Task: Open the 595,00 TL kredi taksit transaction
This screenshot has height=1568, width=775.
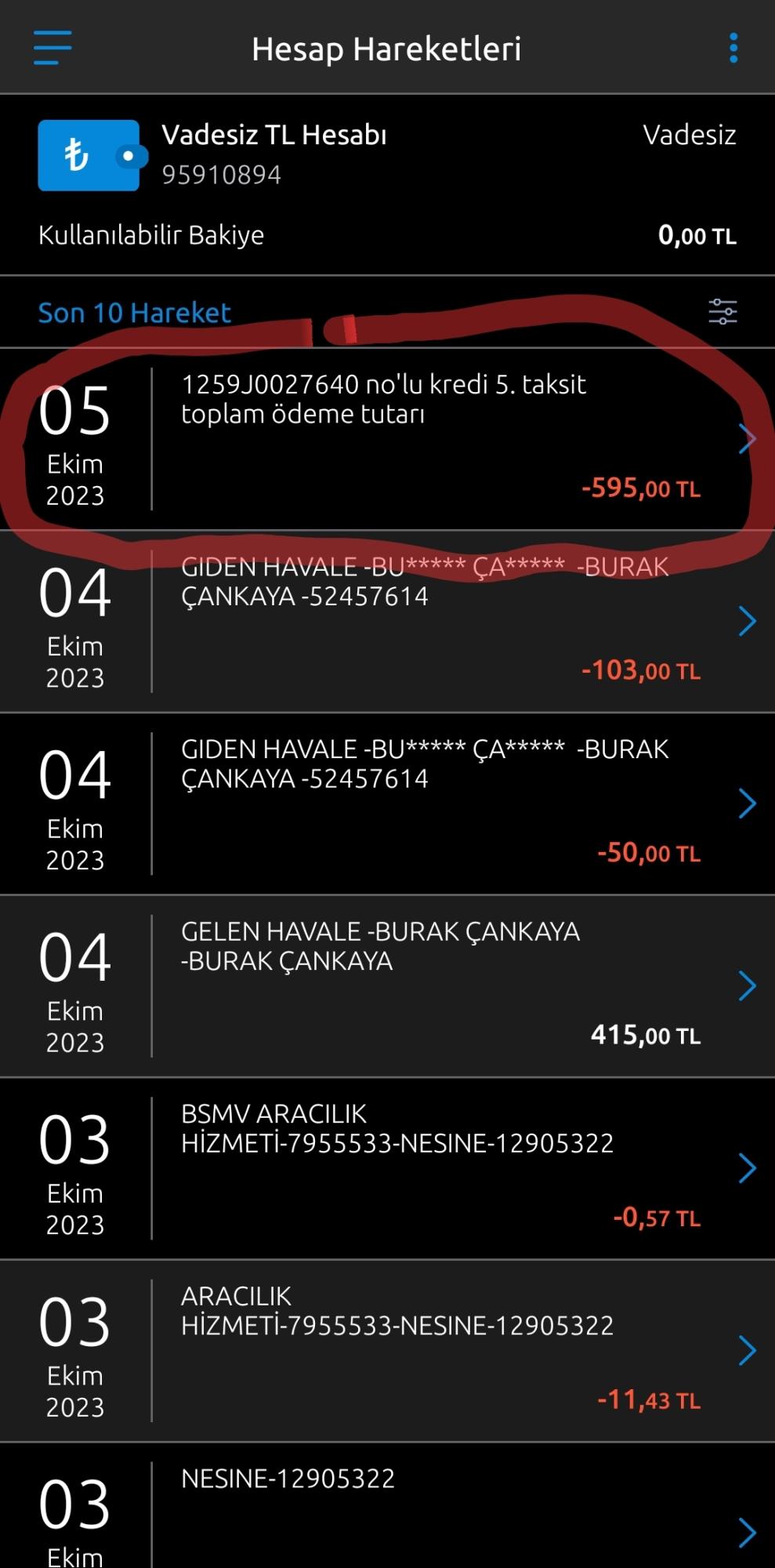Action: [x=439, y=439]
